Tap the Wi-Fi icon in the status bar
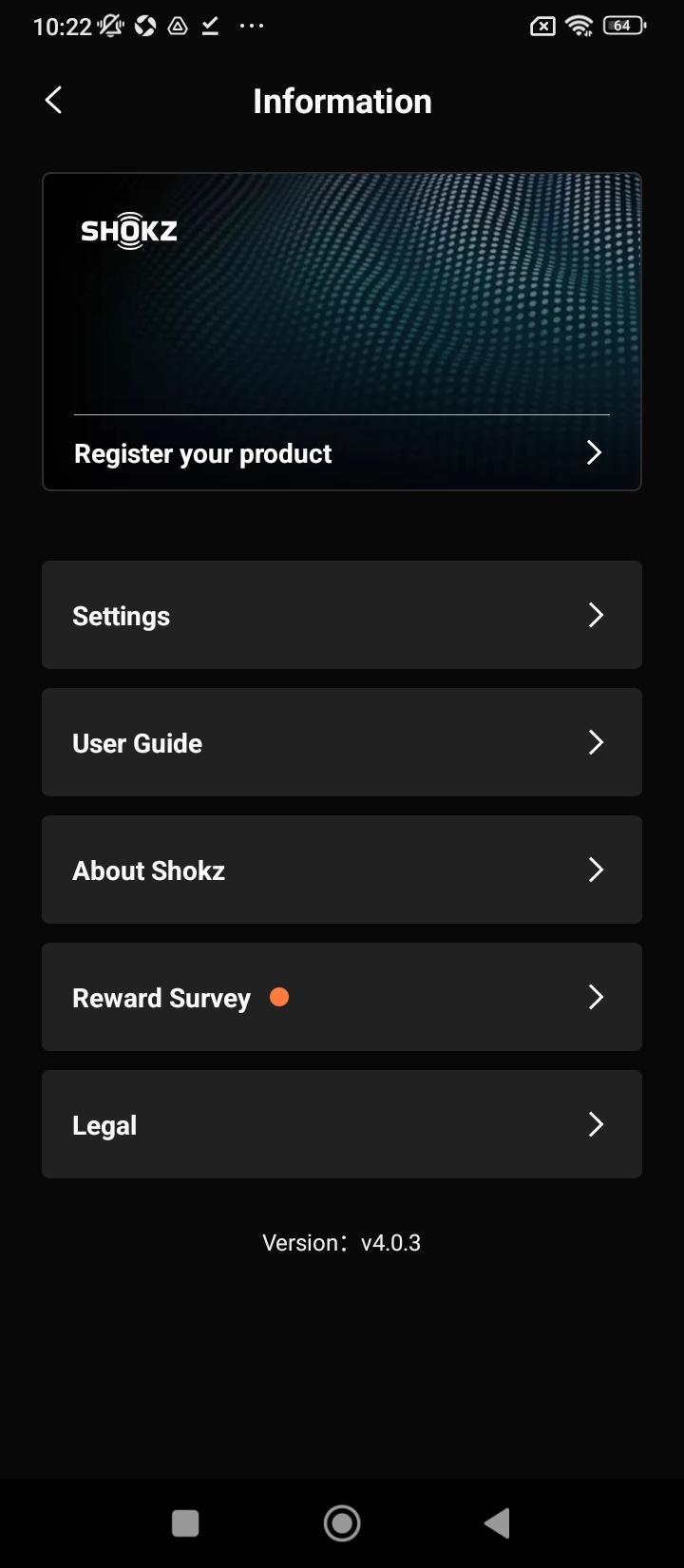 pos(579,25)
